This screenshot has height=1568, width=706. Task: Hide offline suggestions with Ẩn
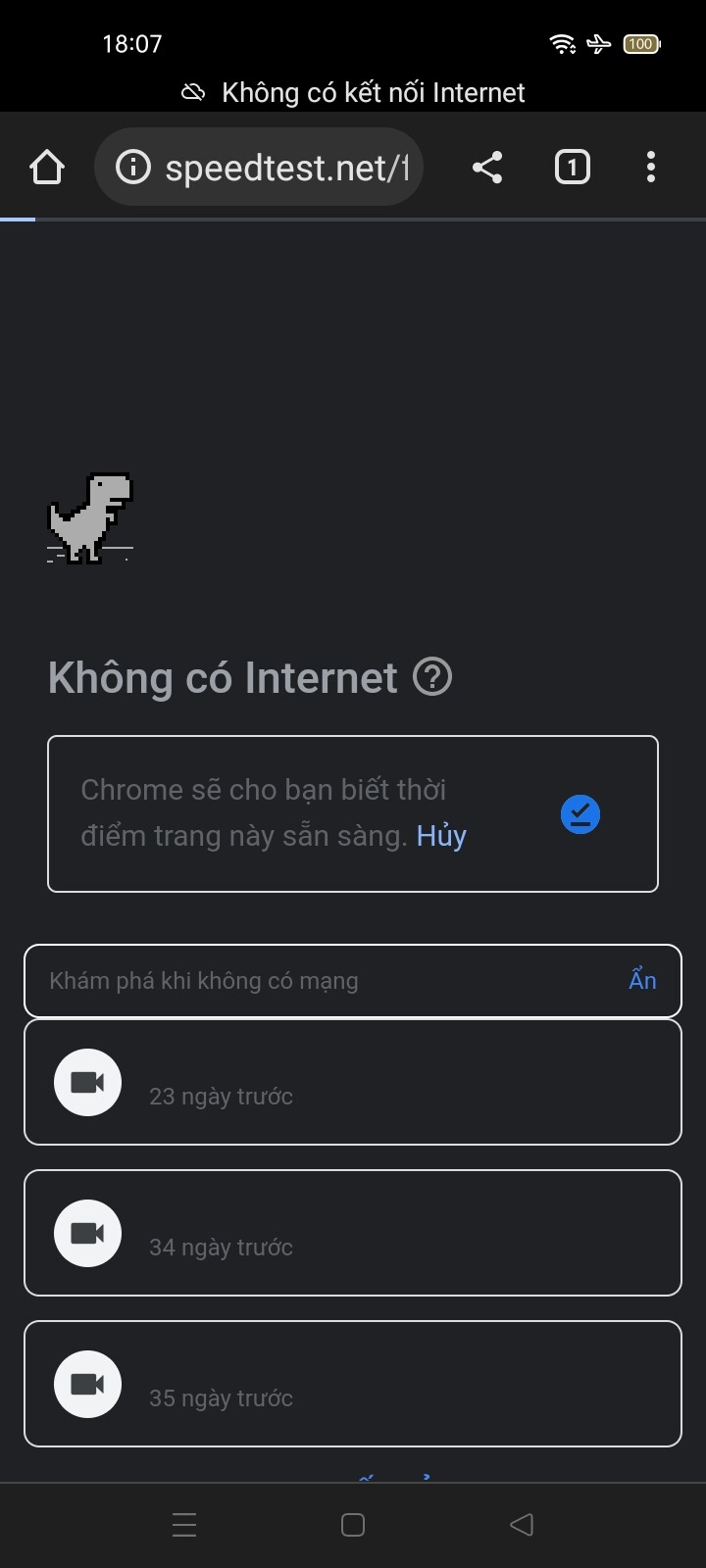point(642,980)
